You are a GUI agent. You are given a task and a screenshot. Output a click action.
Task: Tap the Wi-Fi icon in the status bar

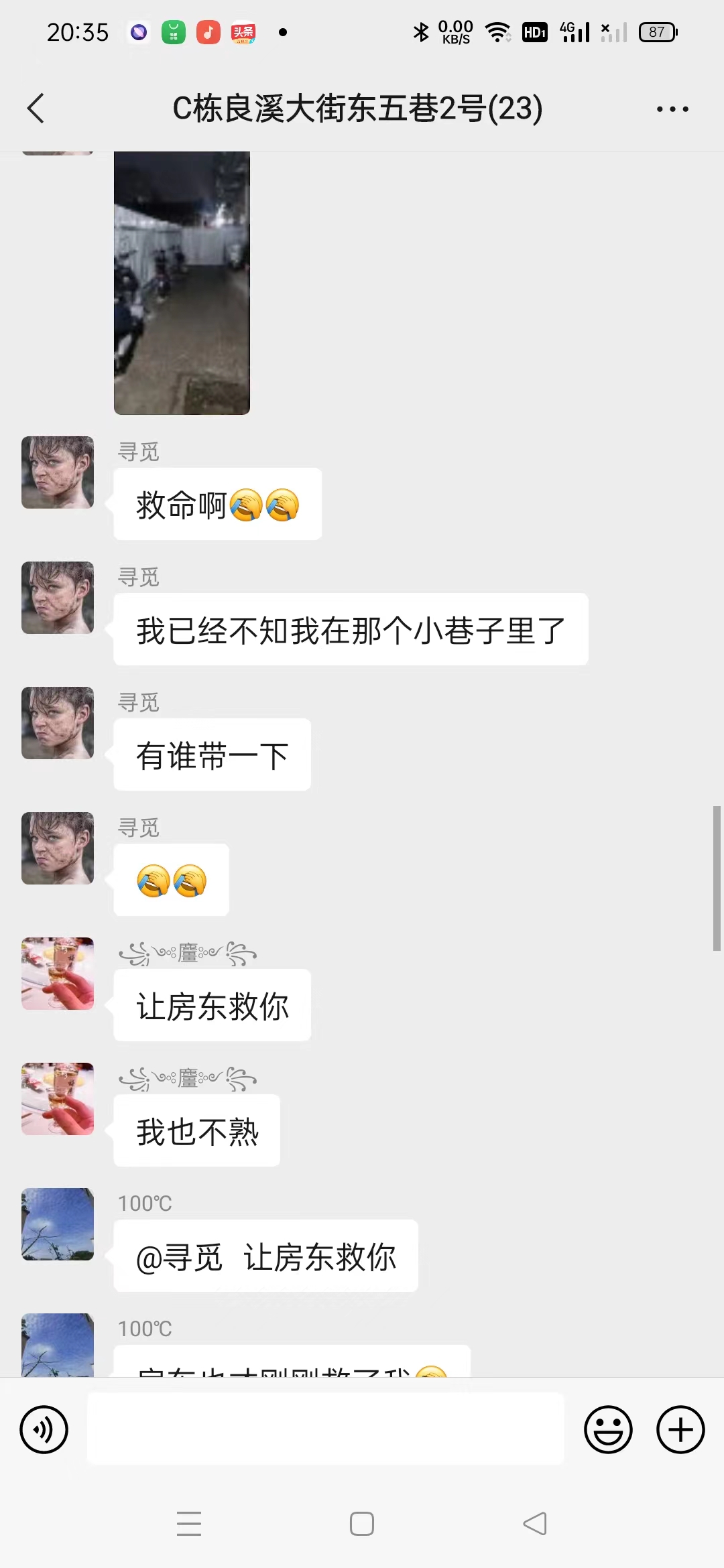(497, 31)
